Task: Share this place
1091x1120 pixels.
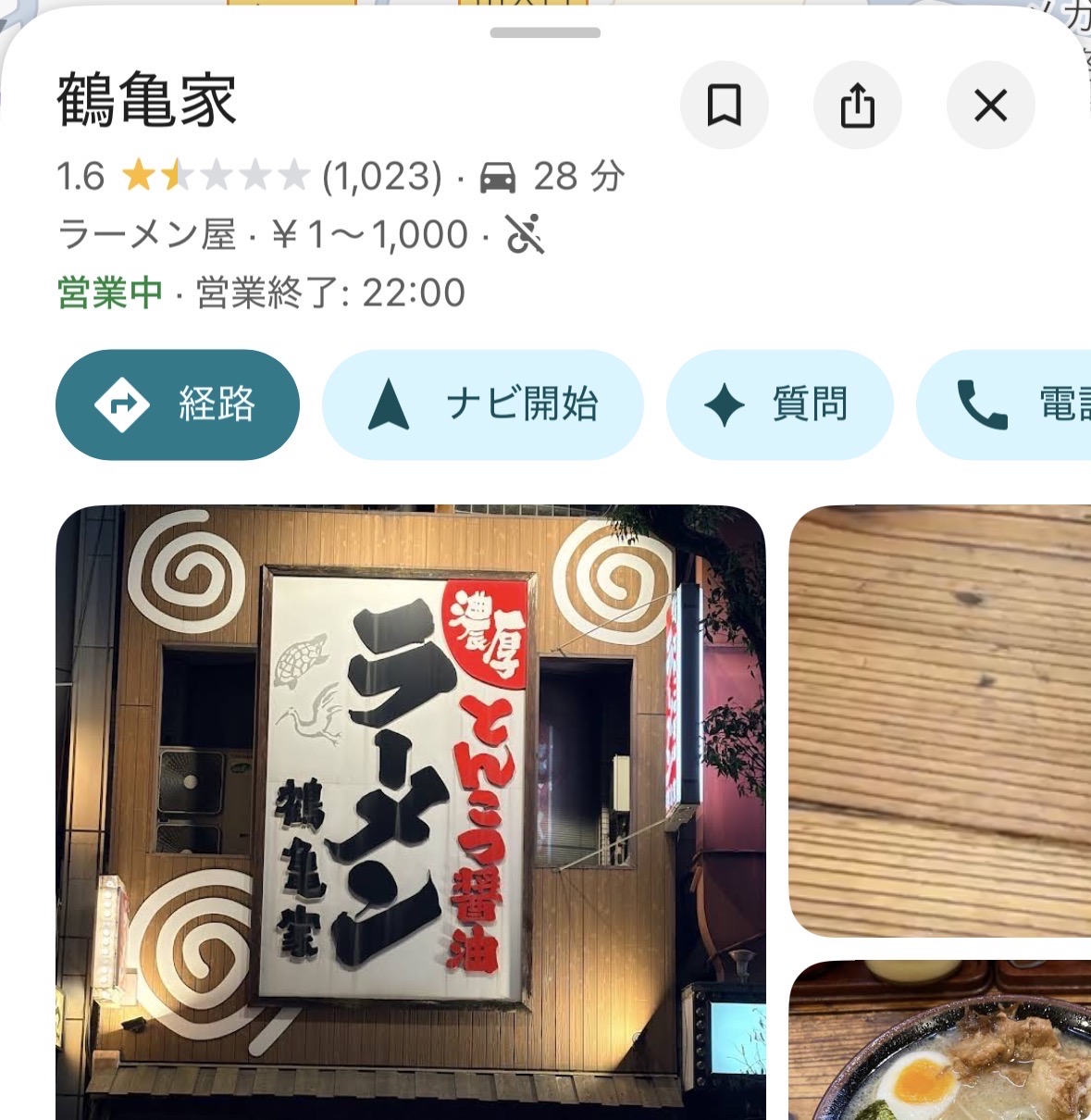Action: tap(857, 106)
